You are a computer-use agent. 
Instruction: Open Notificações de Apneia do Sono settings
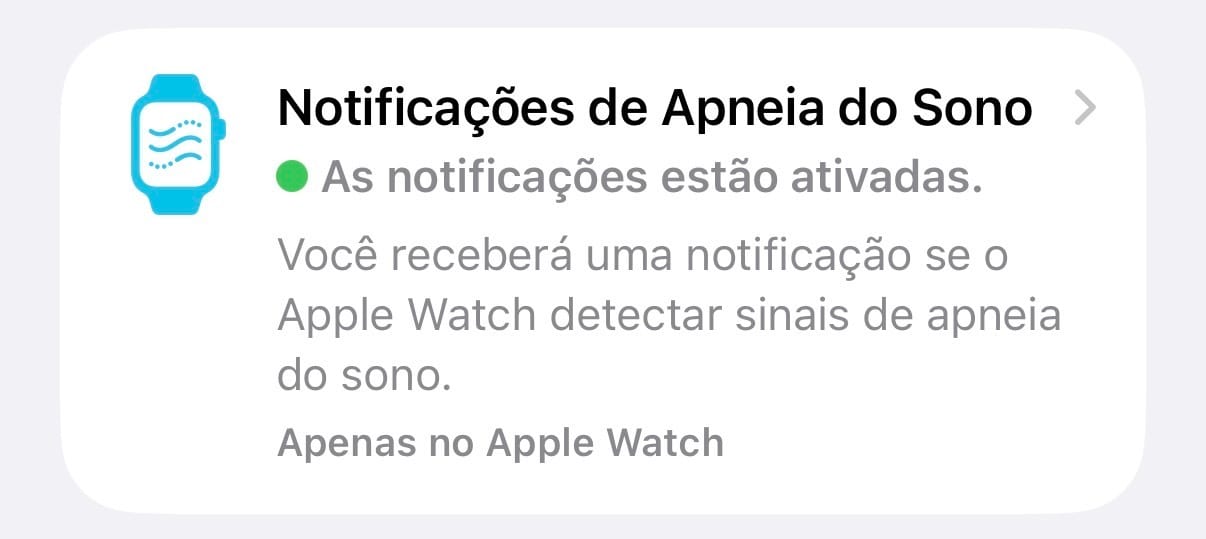pos(654,110)
